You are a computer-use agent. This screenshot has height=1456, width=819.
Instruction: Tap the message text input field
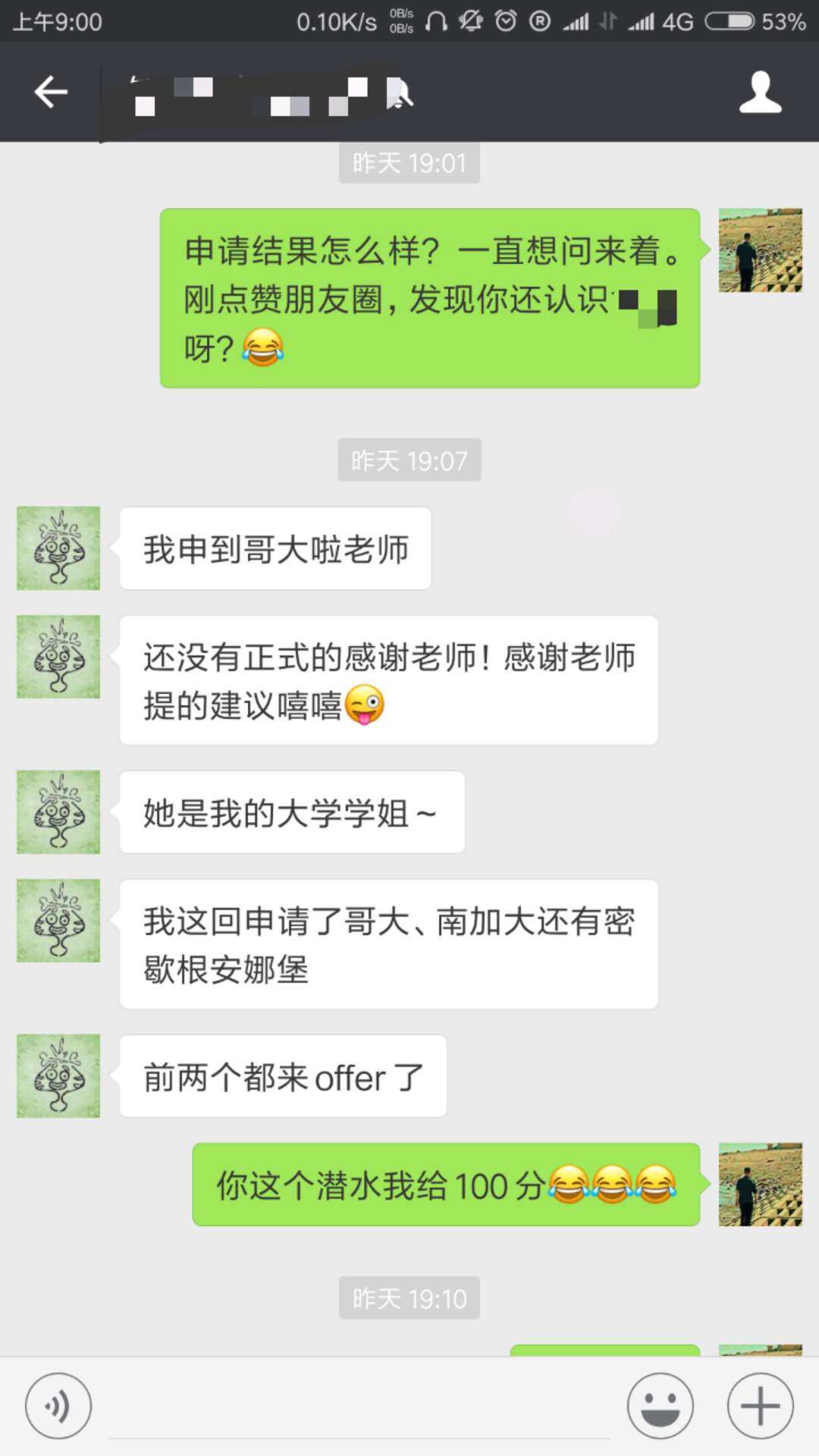click(x=359, y=1407)
